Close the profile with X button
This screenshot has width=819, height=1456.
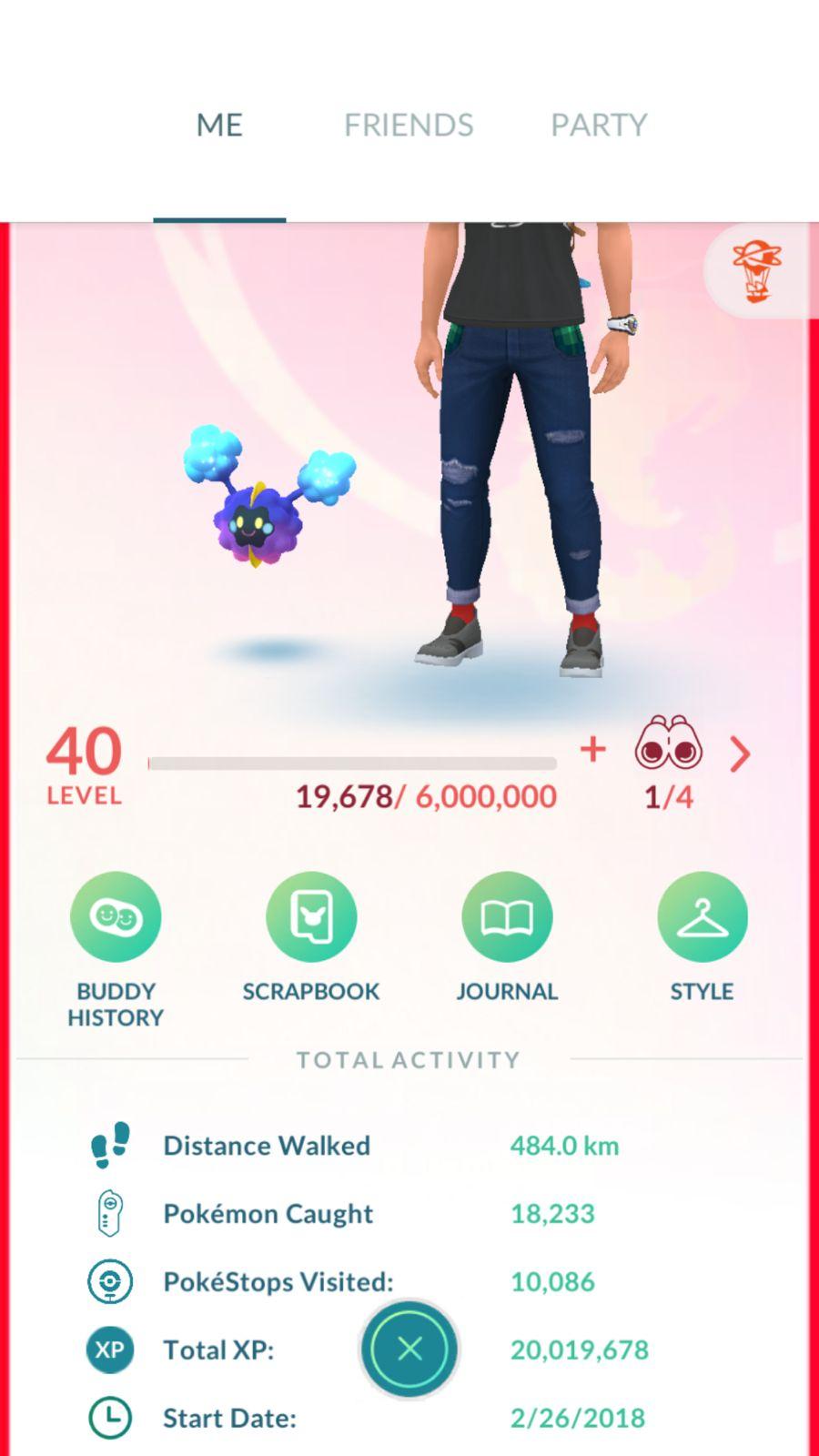pyautogui.click(x=409, y=1349)
